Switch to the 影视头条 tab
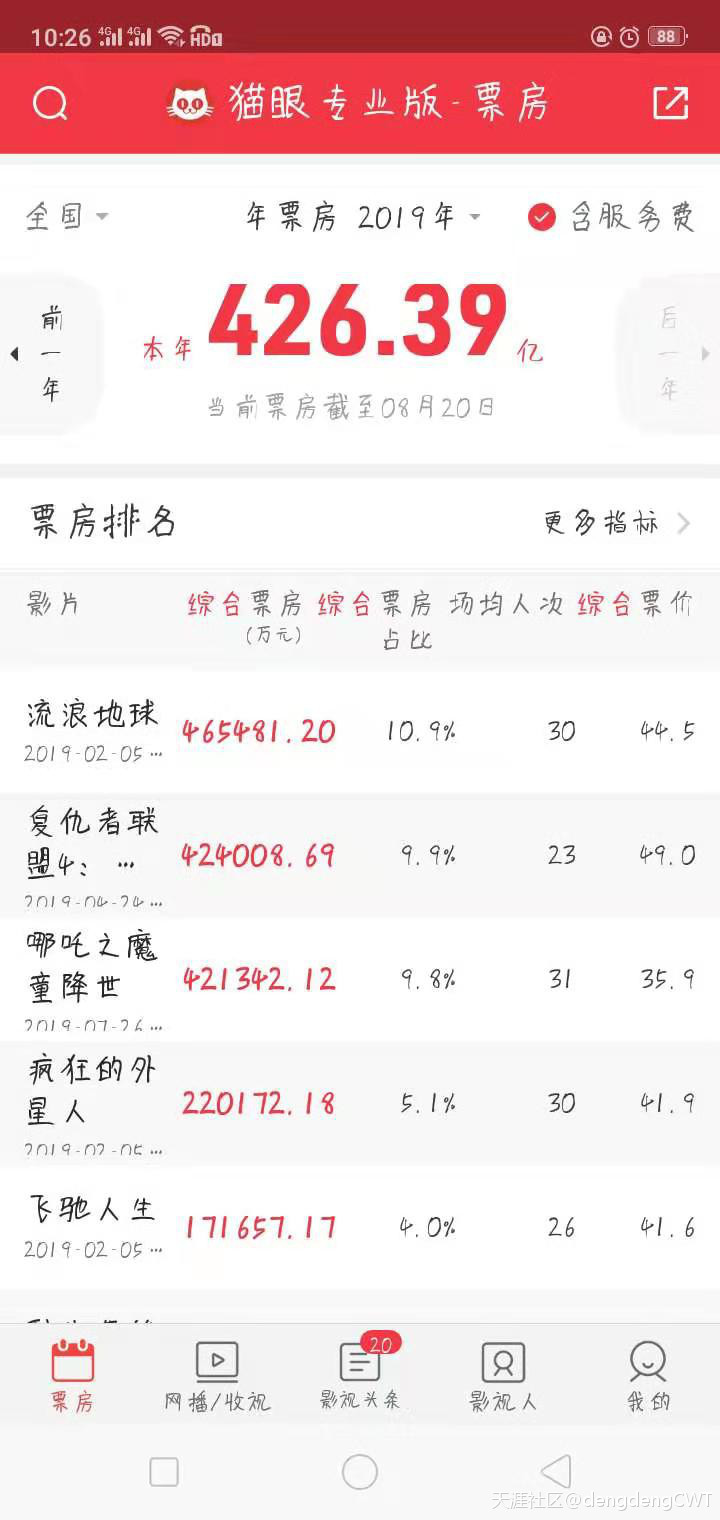 click(x=360, y=1376)
